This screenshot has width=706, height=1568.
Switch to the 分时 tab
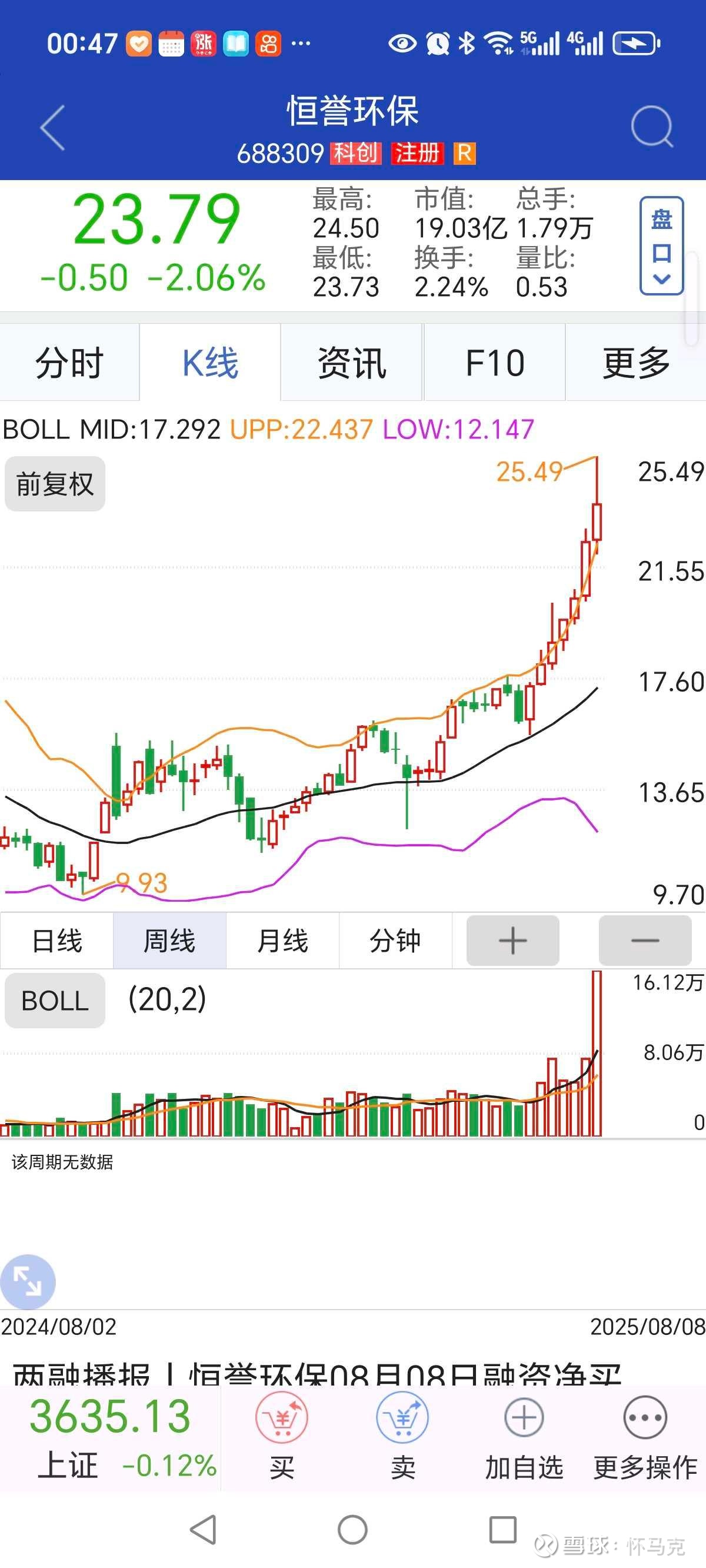tap(69, 363)
